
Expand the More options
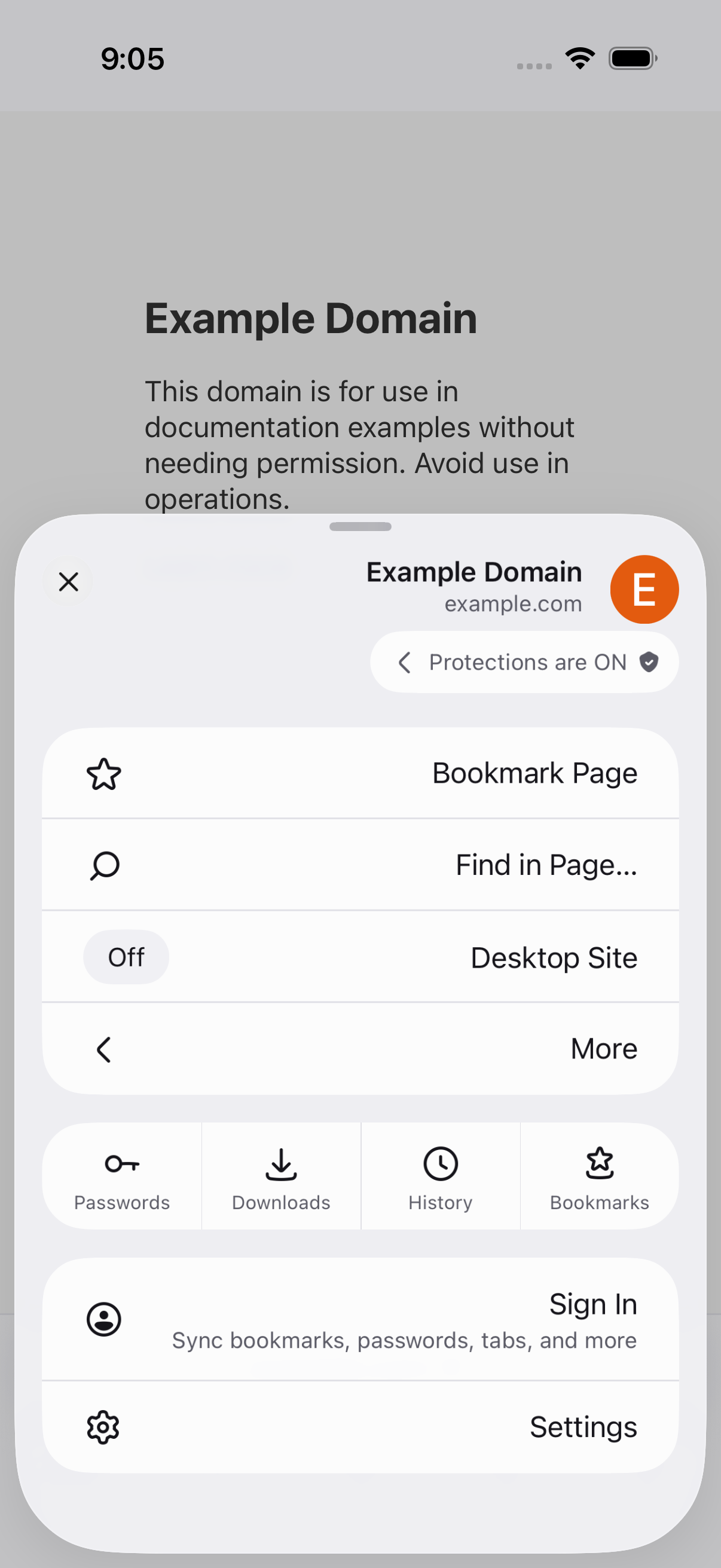click(x=360, y=1049)
